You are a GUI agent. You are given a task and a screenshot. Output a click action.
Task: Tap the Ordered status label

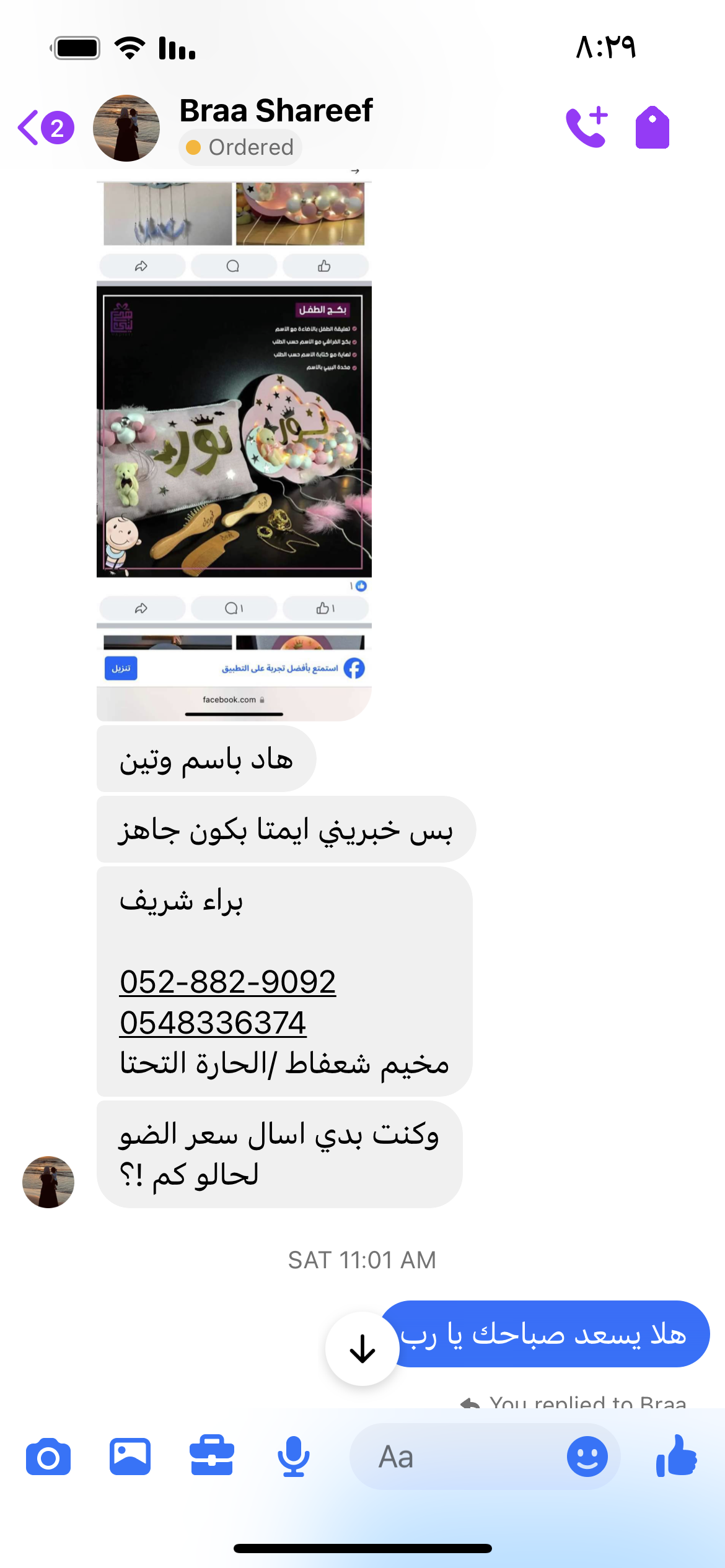tap(240, 147)
